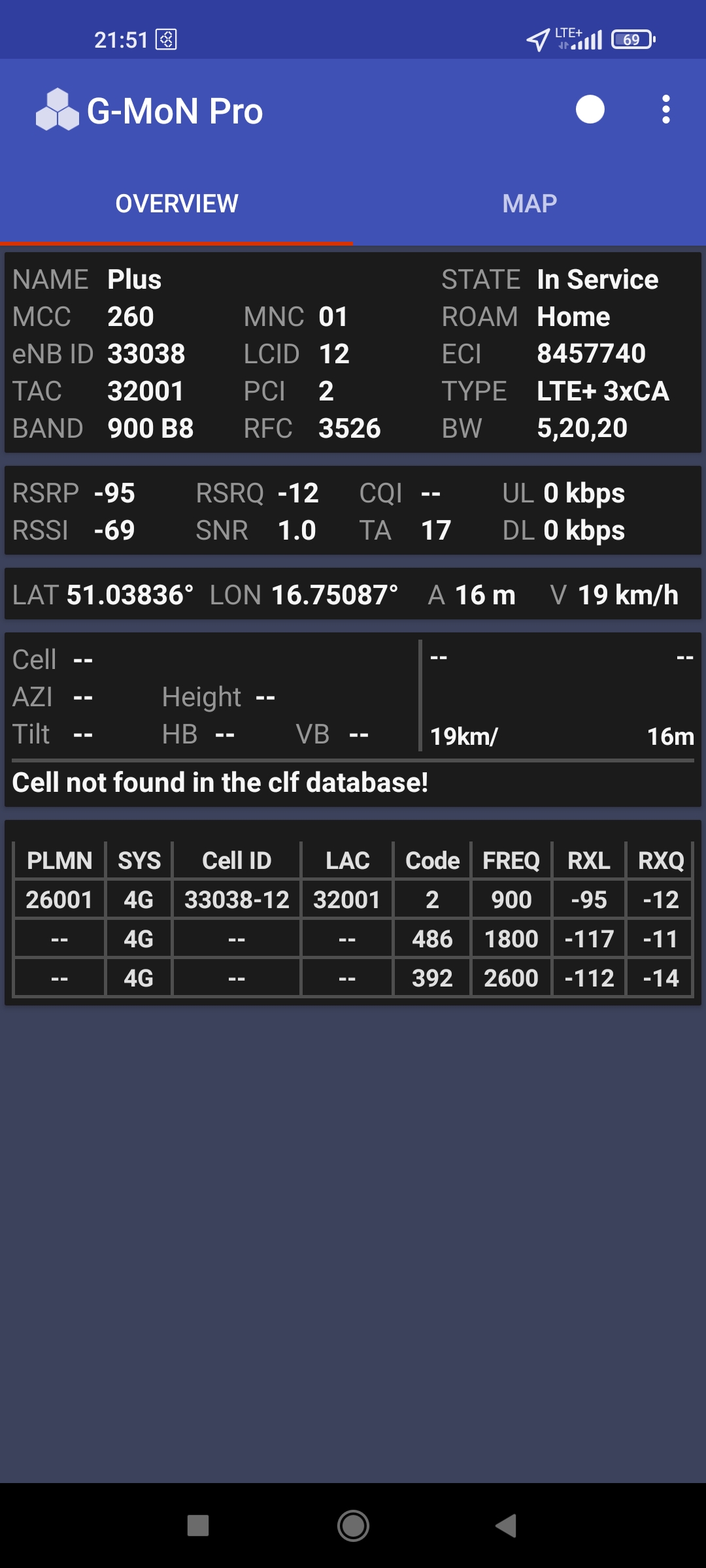Switch to the MAP tab

(x=529, y=204)
